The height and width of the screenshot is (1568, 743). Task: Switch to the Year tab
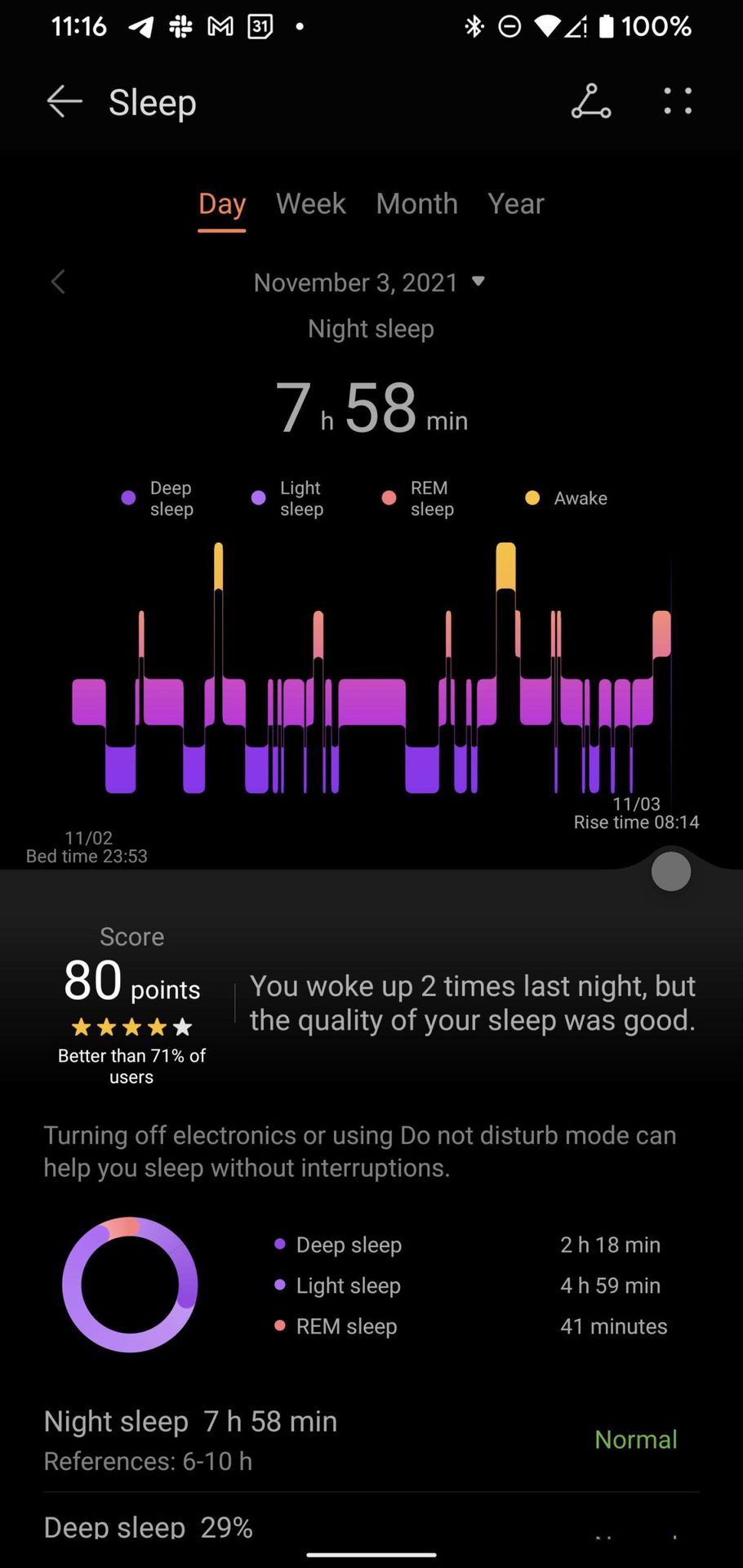coord(515,204)
